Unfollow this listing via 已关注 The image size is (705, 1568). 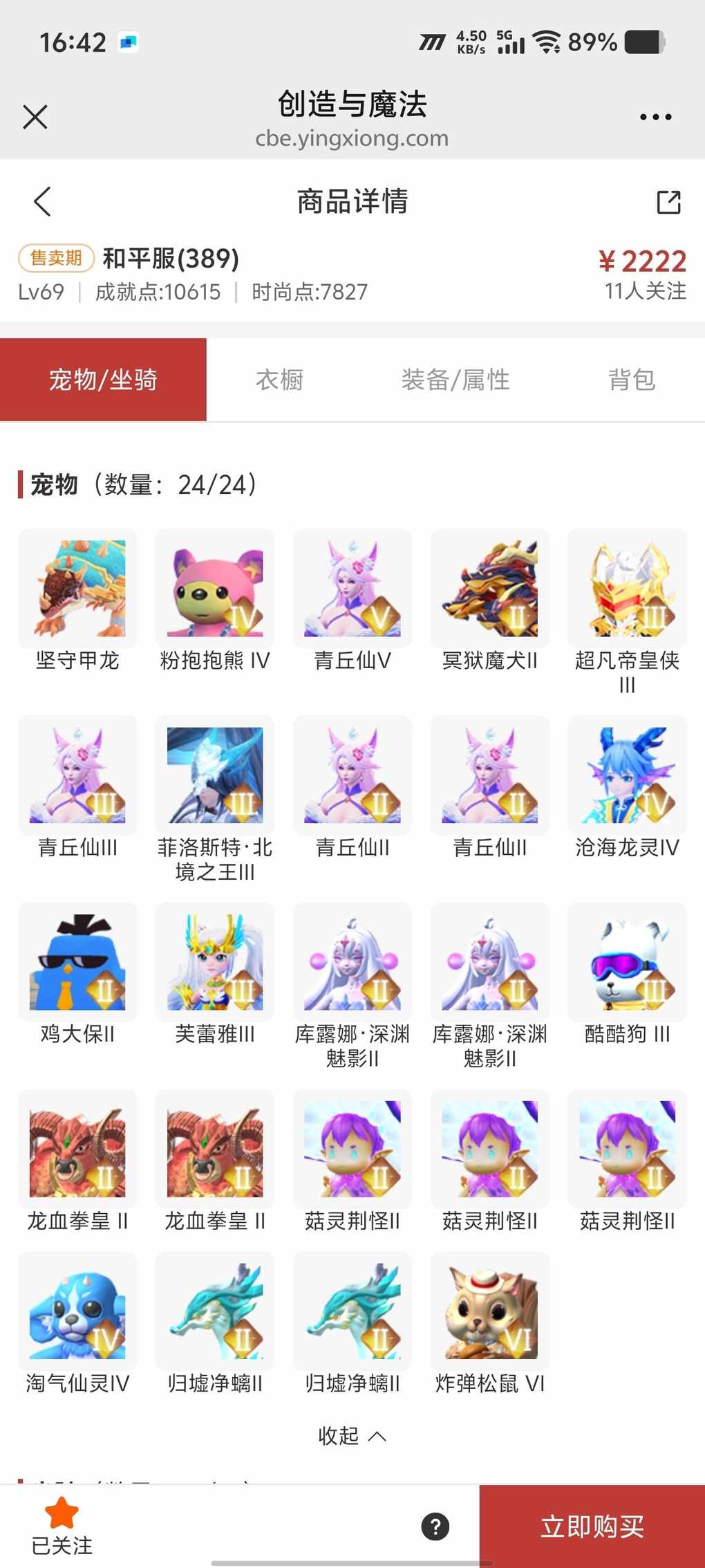coord(62,1527)
